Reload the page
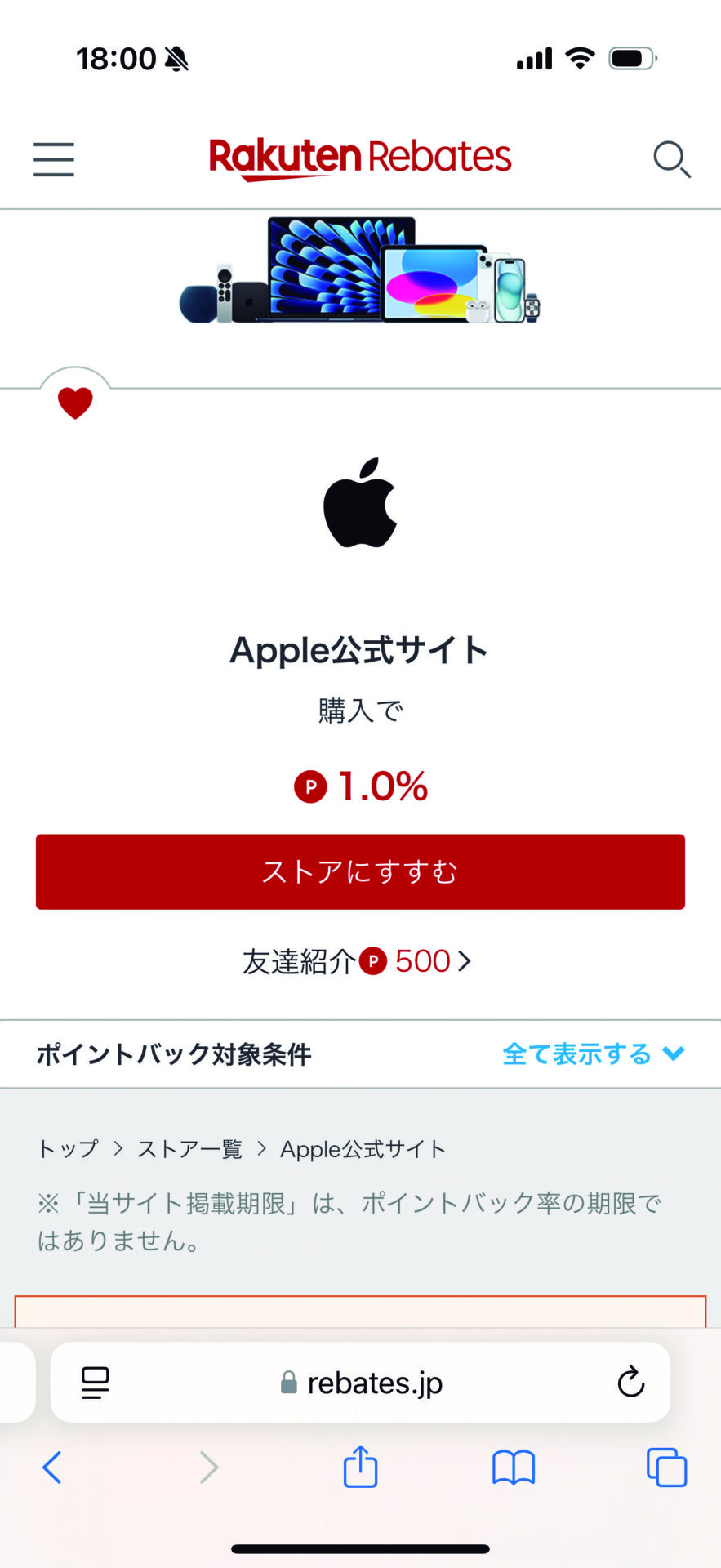Viewport: 721px width, 1568px height. [630, 1383]
